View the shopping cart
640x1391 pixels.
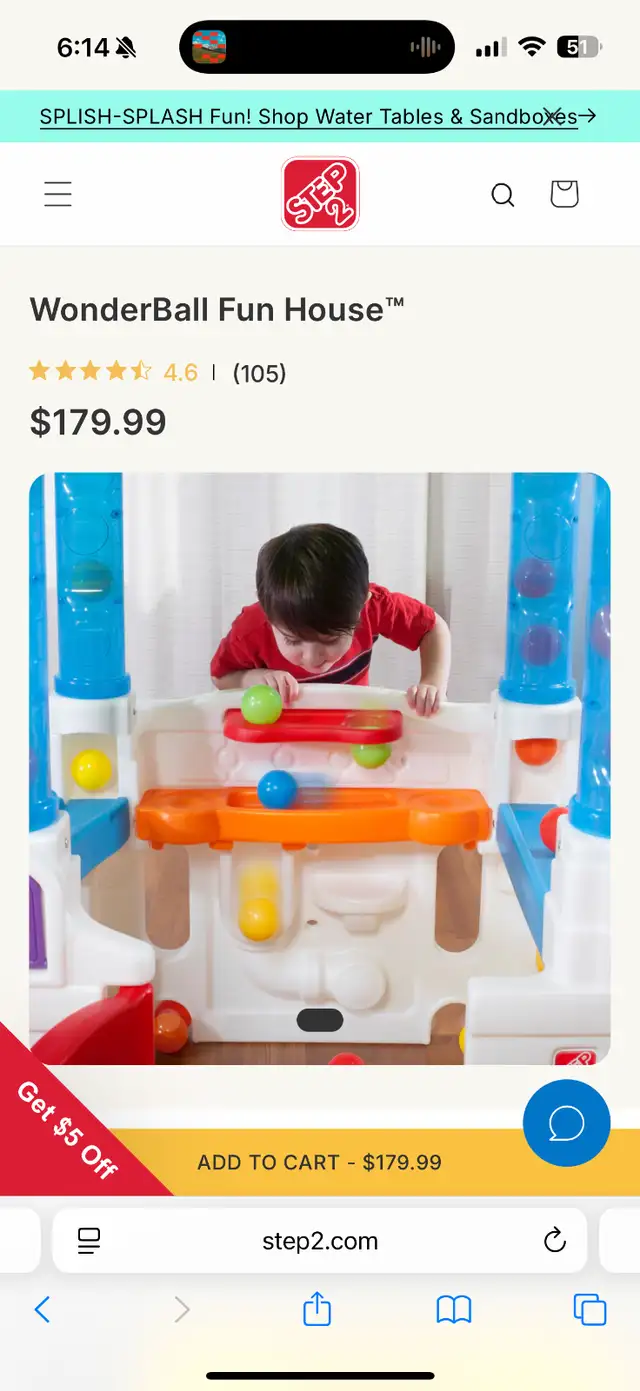click(564, 194)
